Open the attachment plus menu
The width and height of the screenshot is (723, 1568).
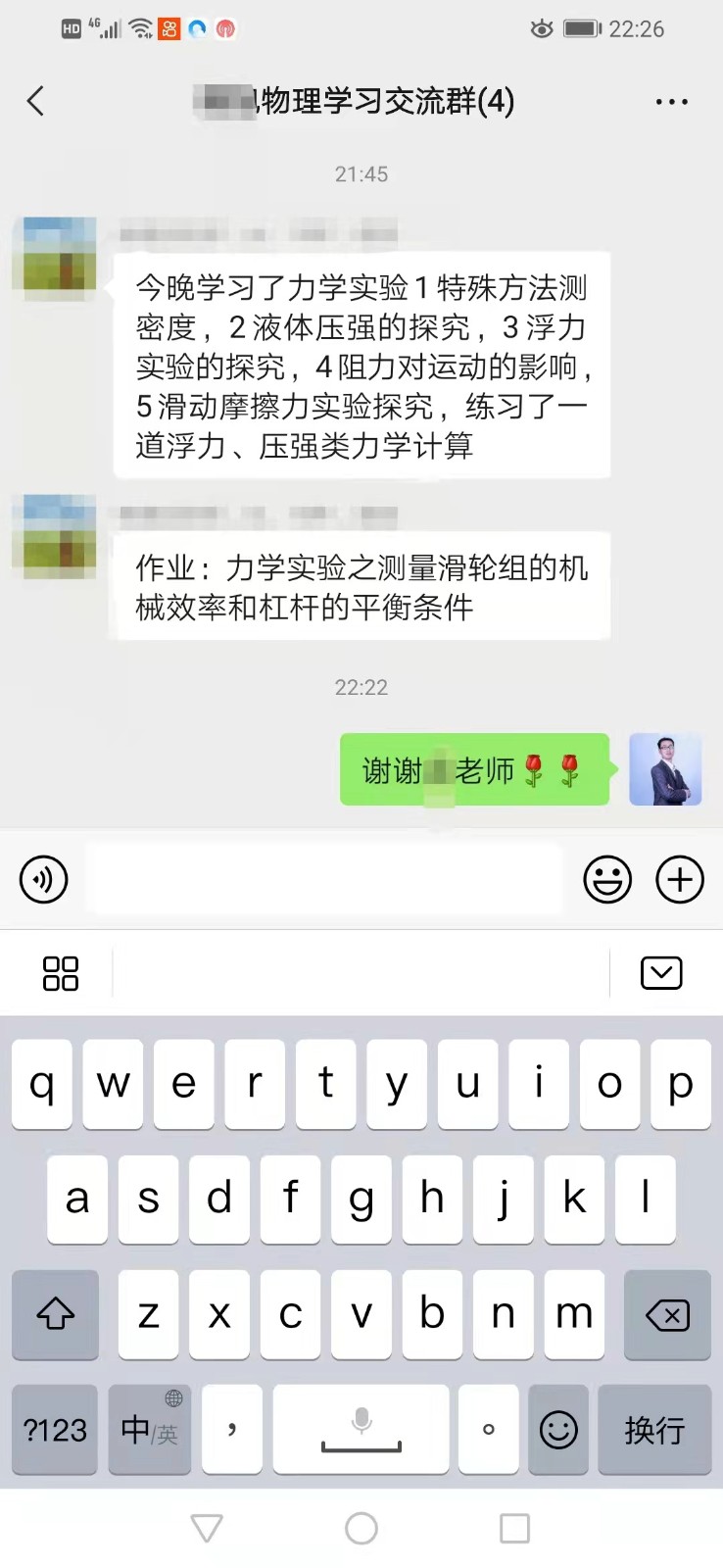(679, 879)
